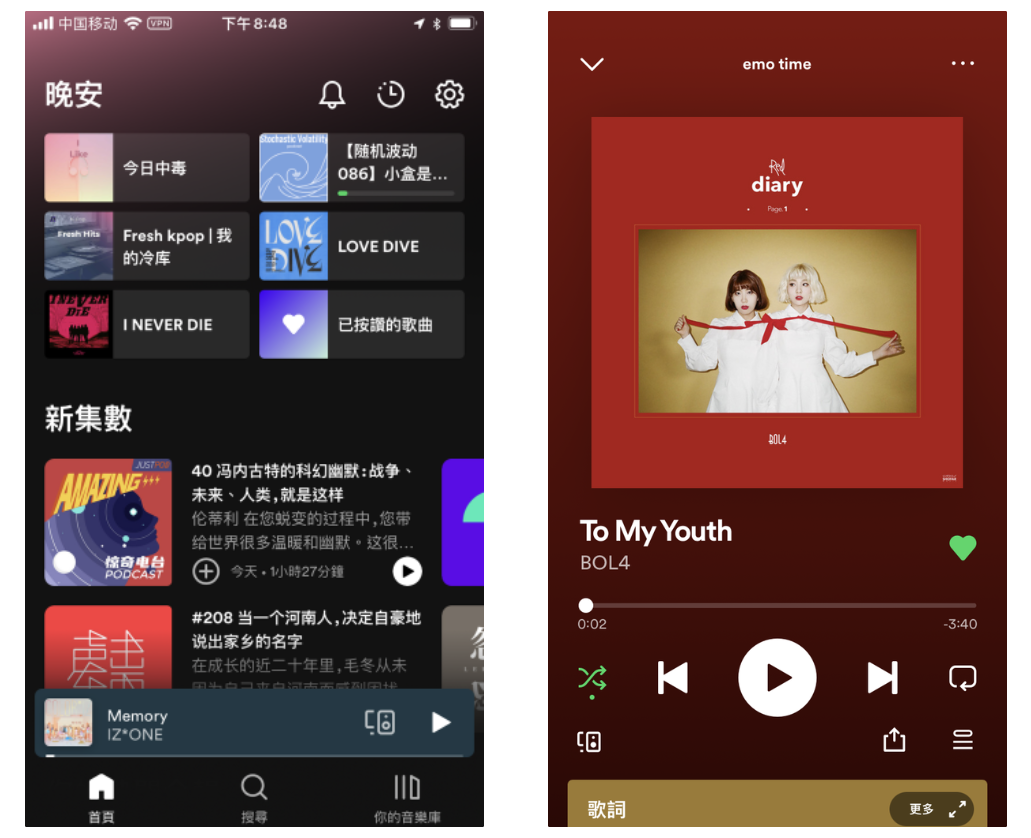Open the settings gear
The height and width of the screenshot is (838, 1031).
(449, 95)
